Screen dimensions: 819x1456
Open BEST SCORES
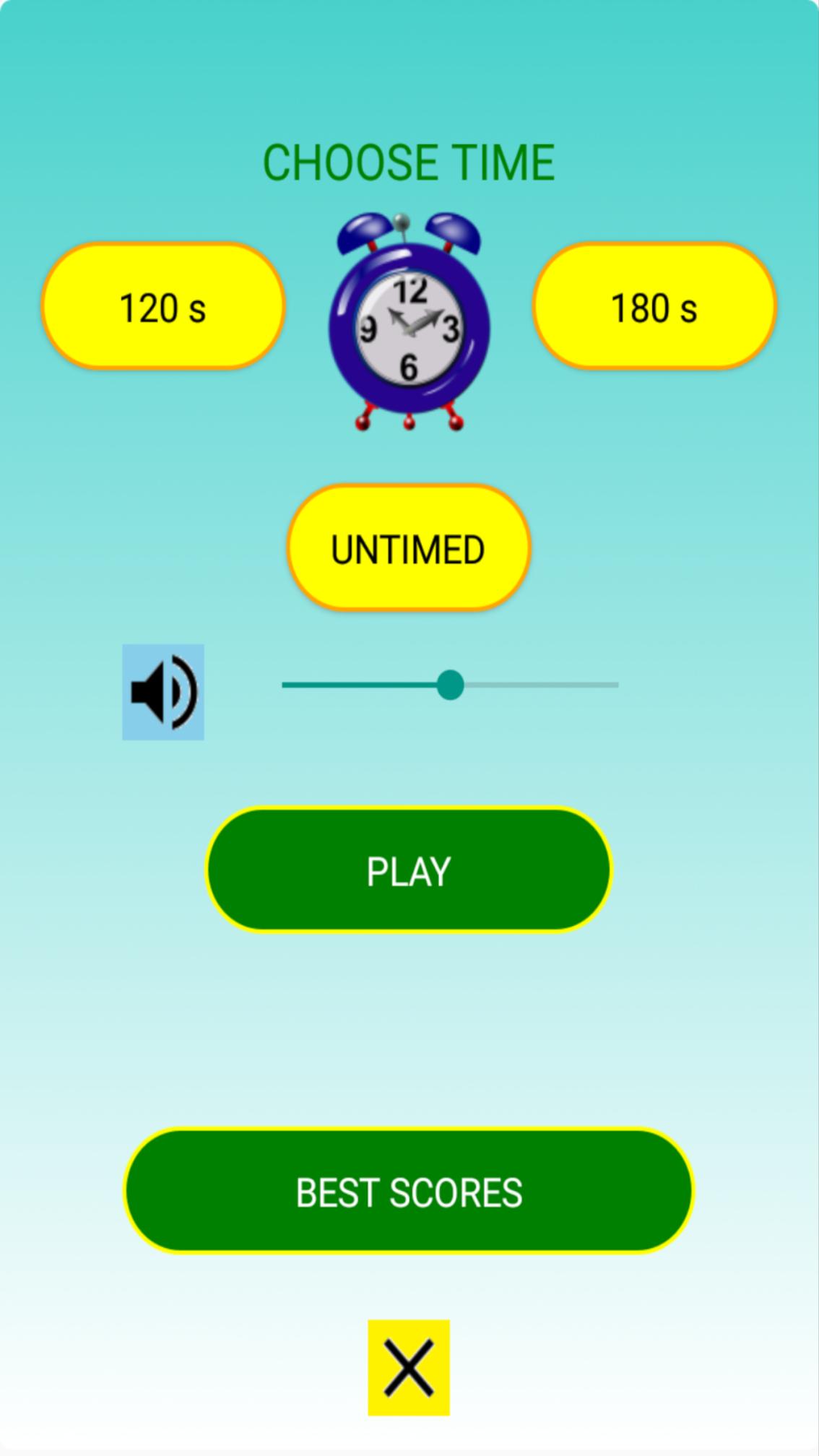coord(409,1191)
